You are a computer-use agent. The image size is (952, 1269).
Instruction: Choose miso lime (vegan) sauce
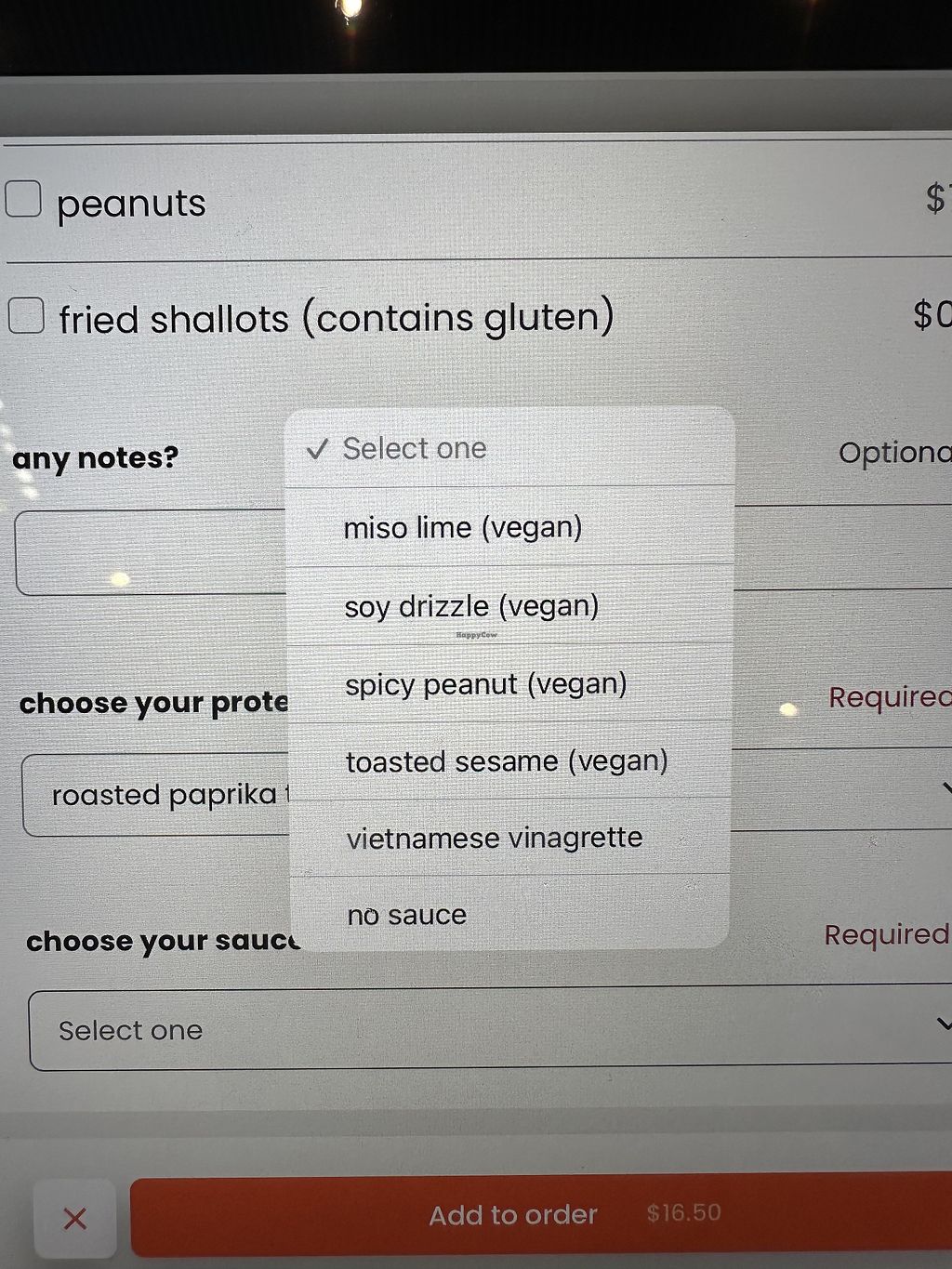(x=462, y=527)
